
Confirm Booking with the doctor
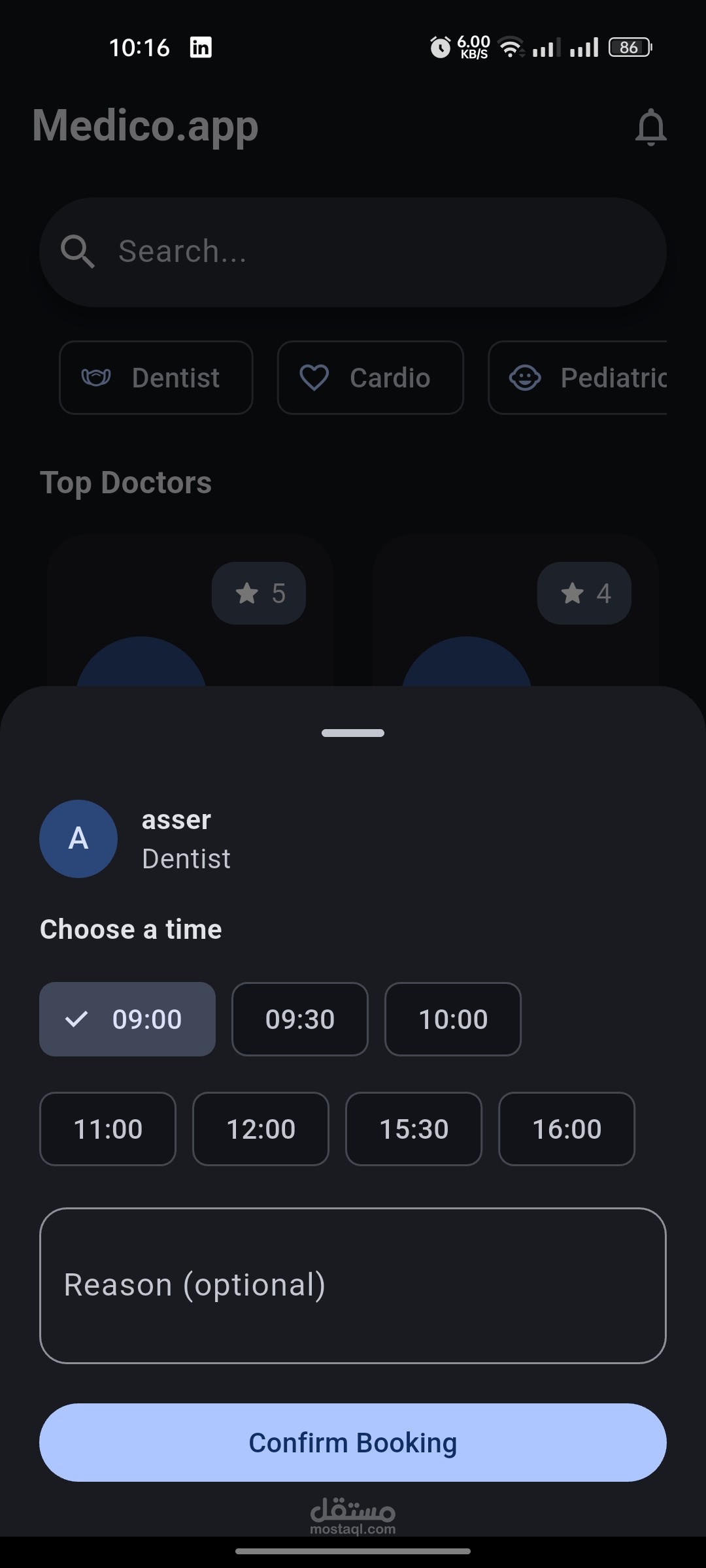point(353,1443)
